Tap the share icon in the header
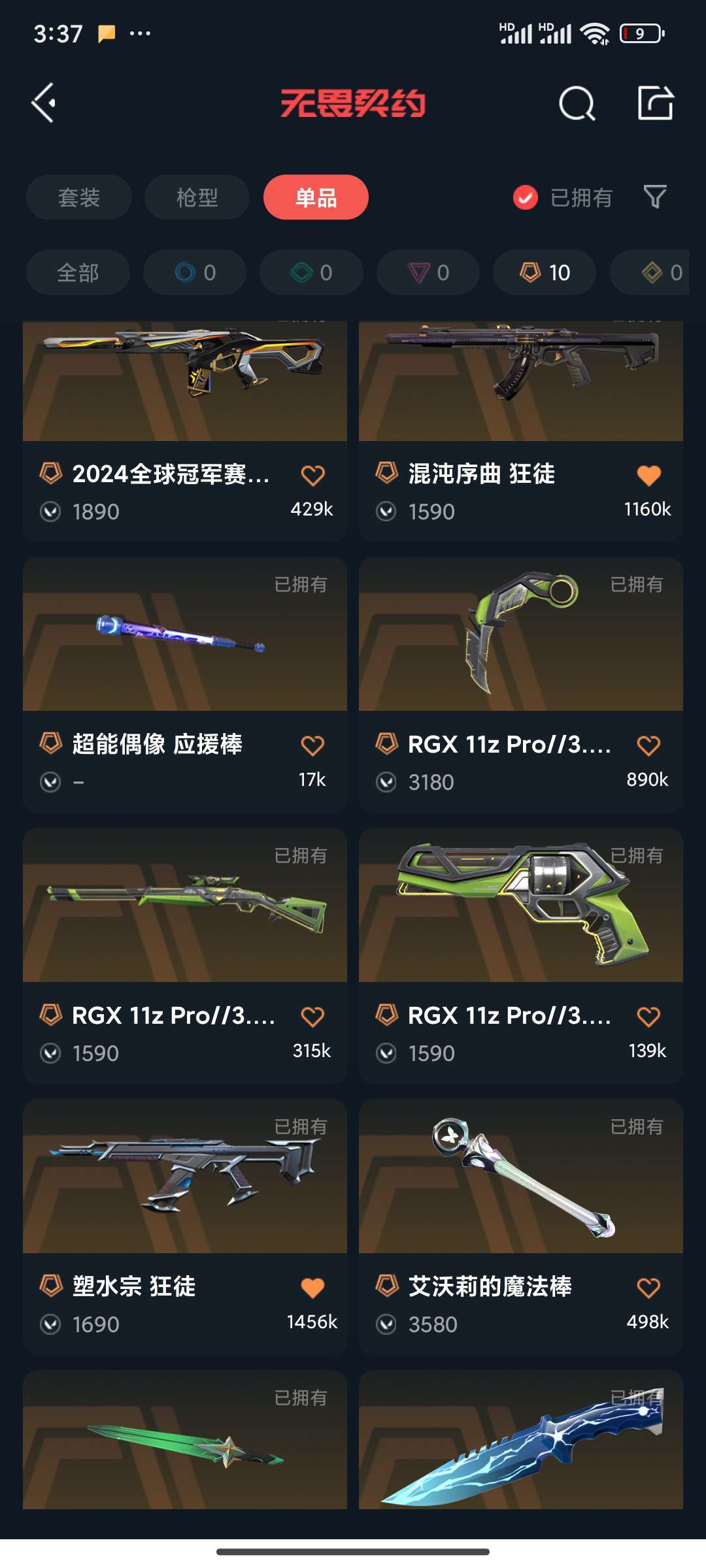This screenshot has height=1568, width=706. (656, 103)
